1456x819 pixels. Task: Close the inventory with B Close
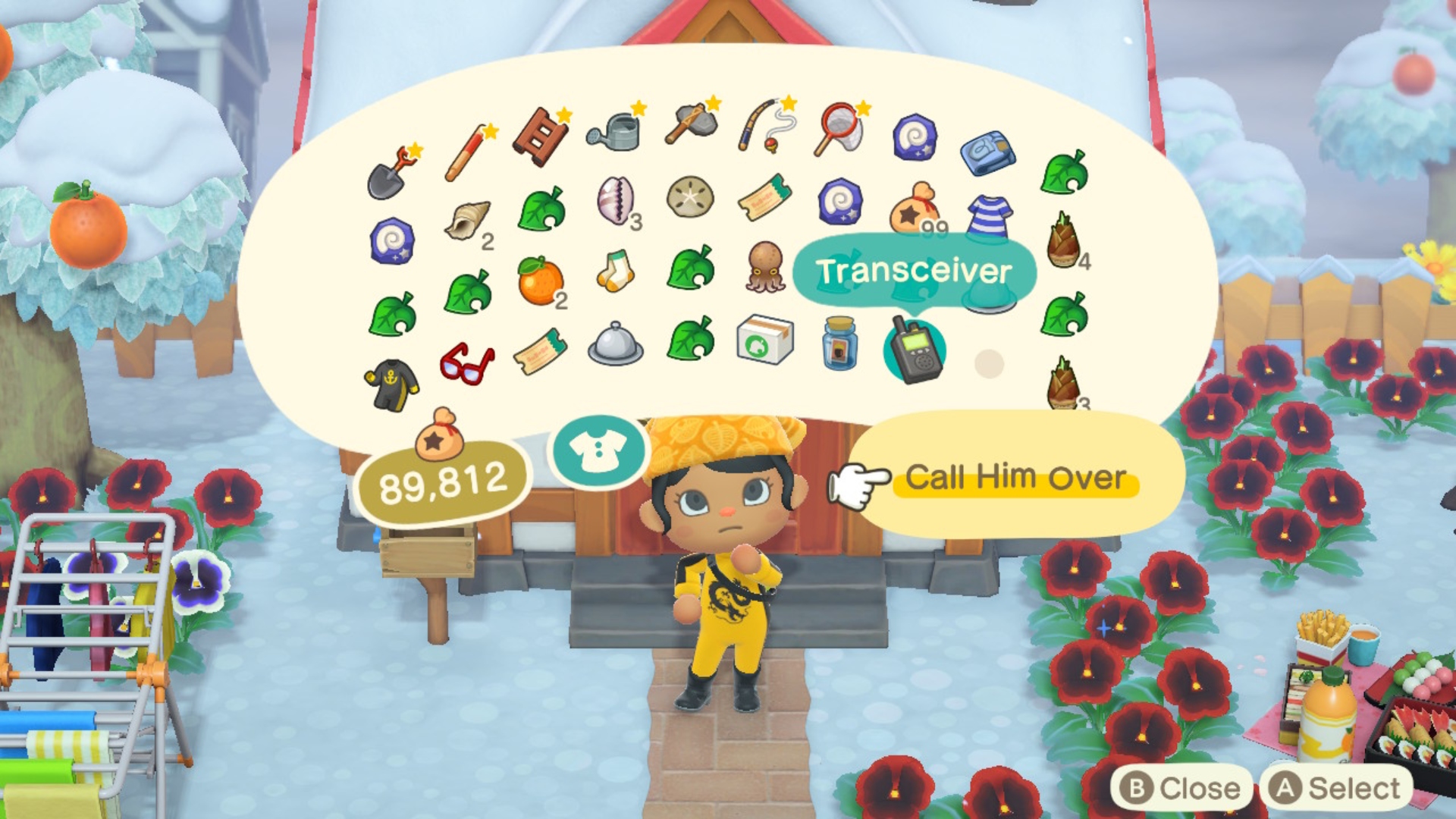point(1180,789)
